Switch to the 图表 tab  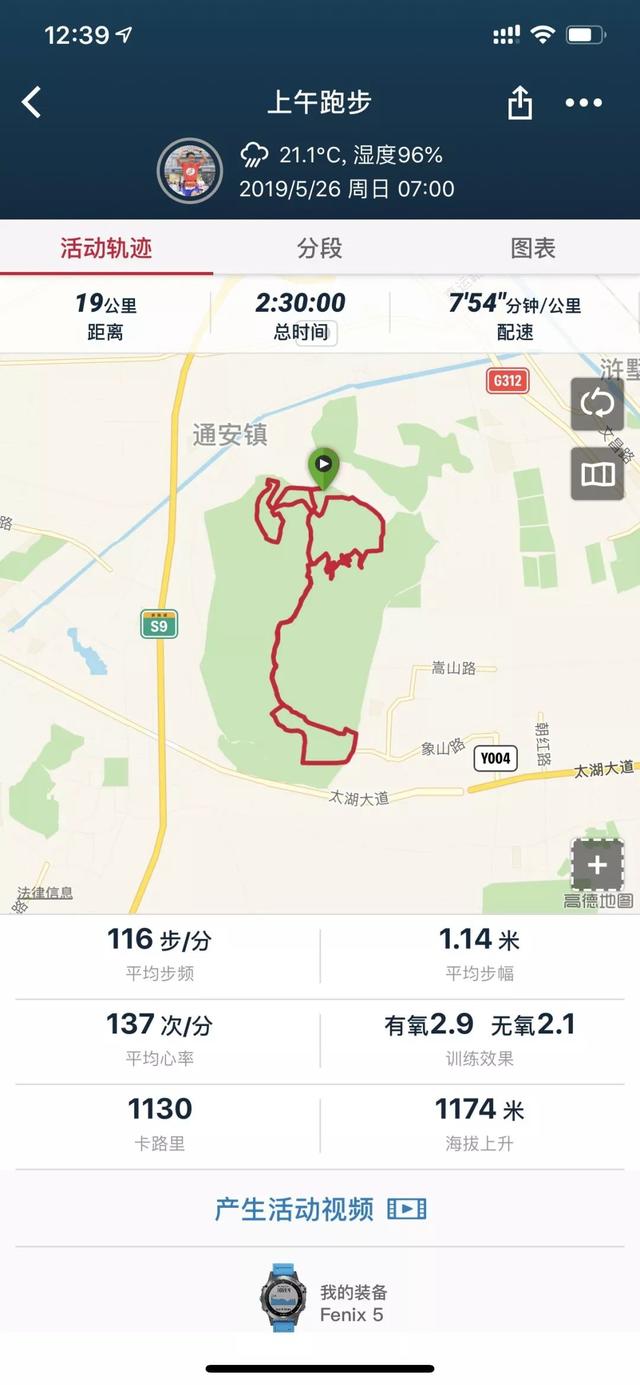point(533,248)
